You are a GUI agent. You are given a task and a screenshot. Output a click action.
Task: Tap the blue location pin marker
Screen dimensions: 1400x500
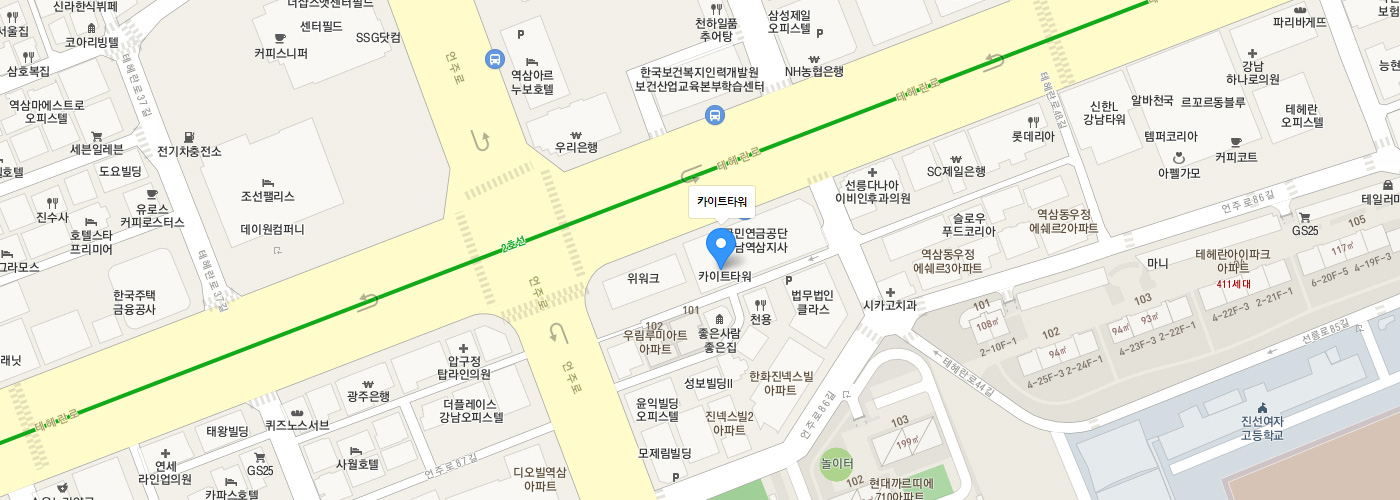(720, 244)
